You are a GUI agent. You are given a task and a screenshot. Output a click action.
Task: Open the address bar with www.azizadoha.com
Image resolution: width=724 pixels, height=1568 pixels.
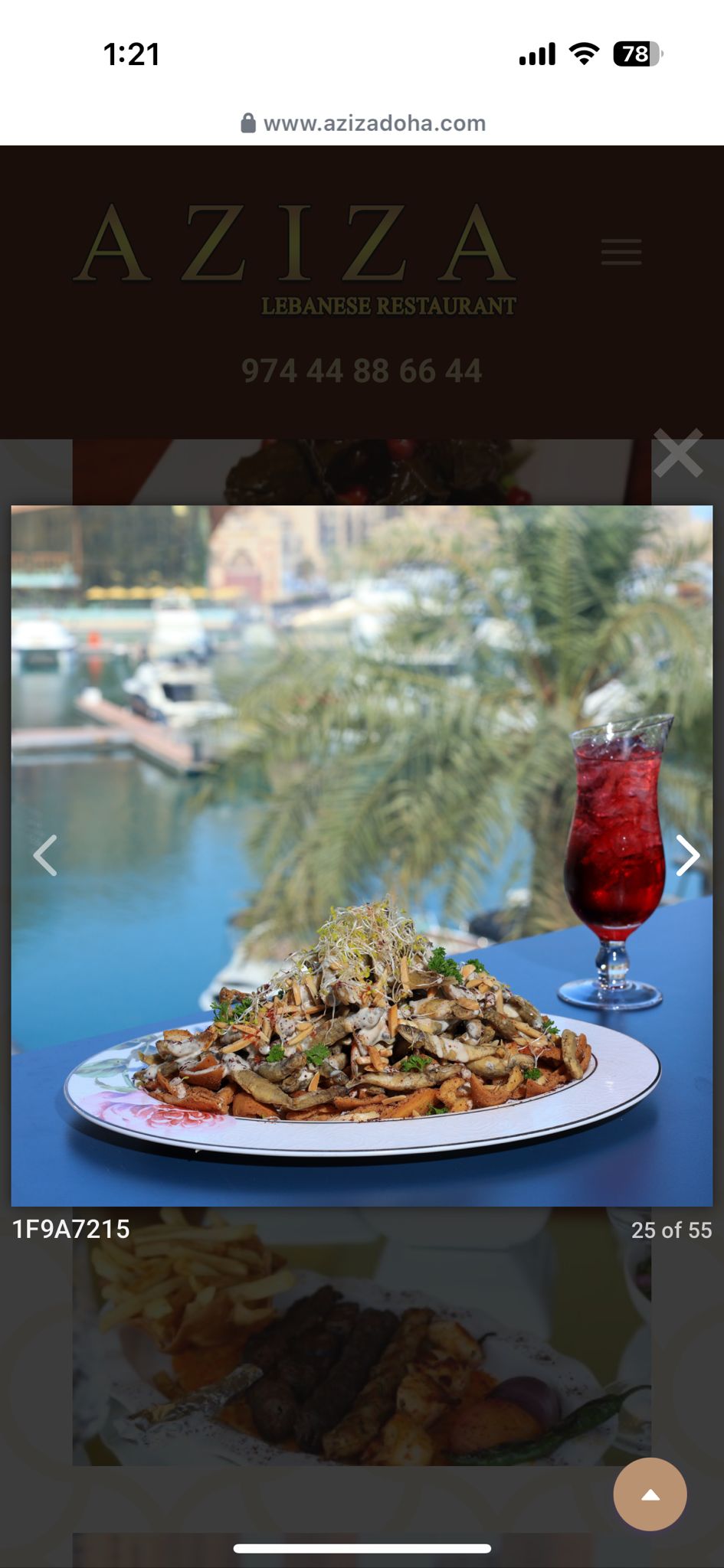[x=363, y=123]
